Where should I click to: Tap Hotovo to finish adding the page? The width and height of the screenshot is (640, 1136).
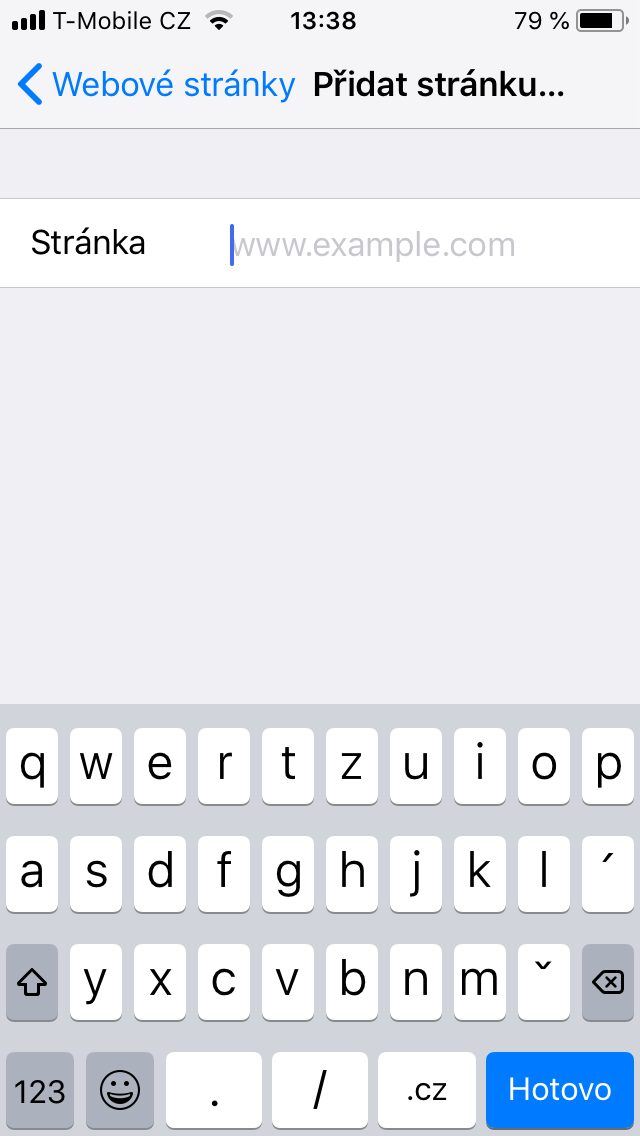pos(559,1089)
